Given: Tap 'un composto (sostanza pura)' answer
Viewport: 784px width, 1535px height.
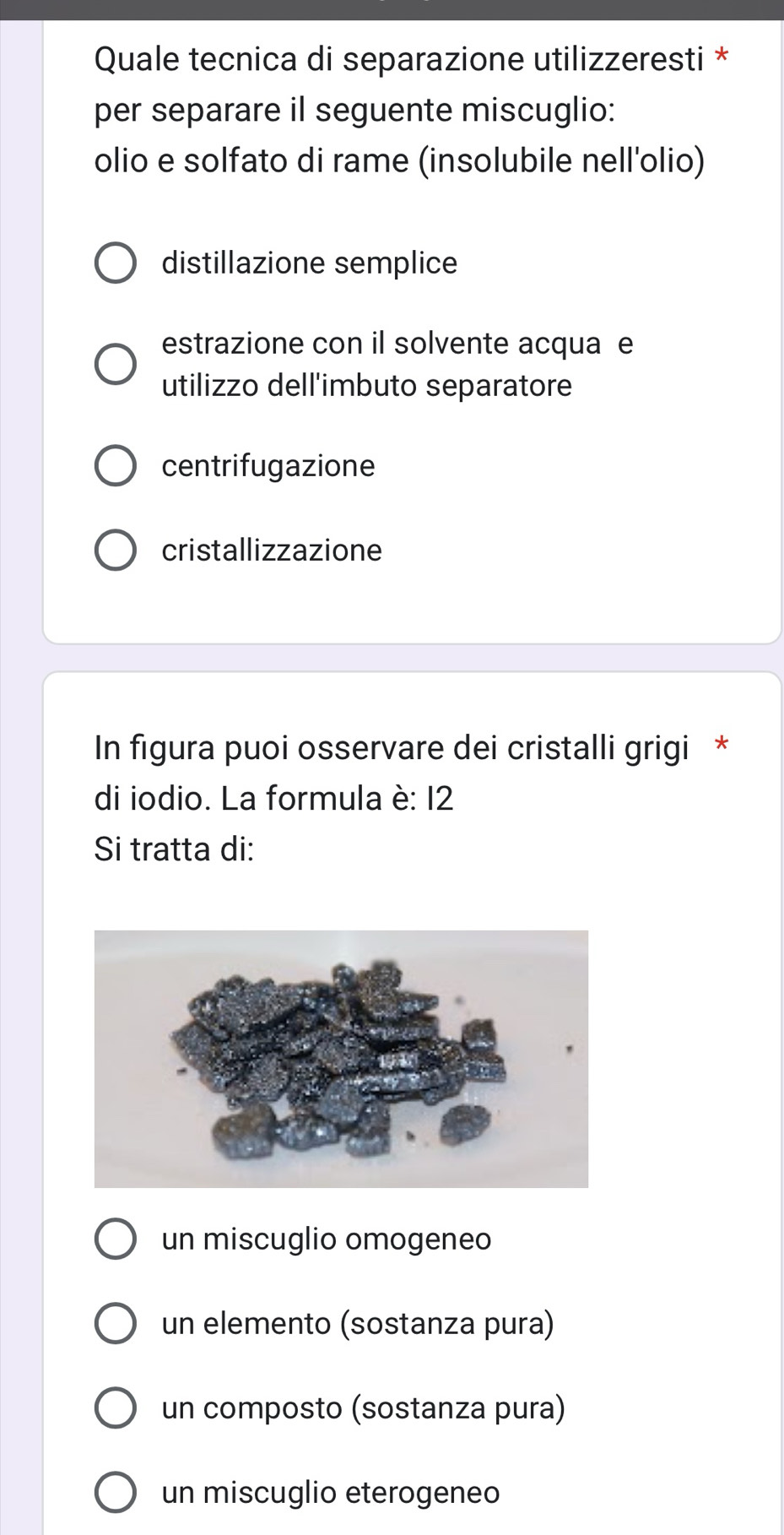Looking at the screenshot, I should 115,1408.
